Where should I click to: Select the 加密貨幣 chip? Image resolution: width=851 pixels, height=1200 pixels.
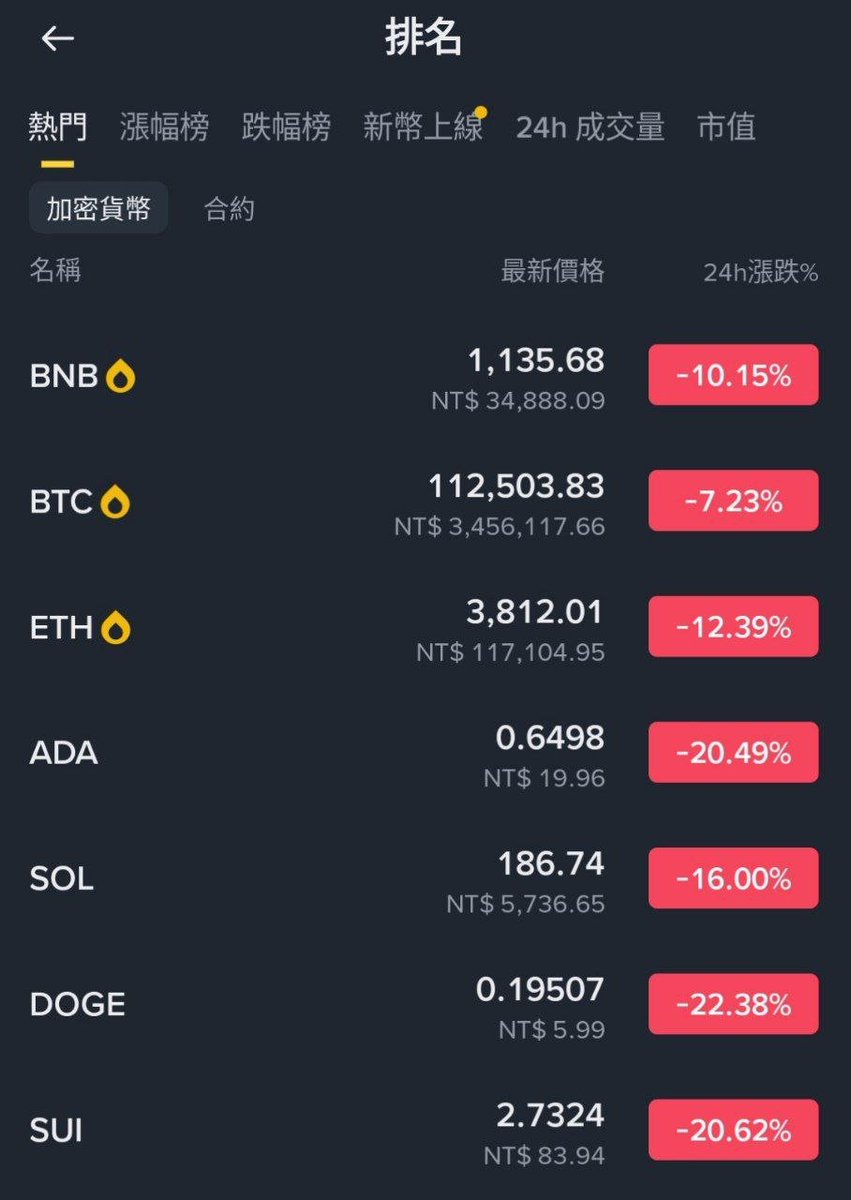98,208
